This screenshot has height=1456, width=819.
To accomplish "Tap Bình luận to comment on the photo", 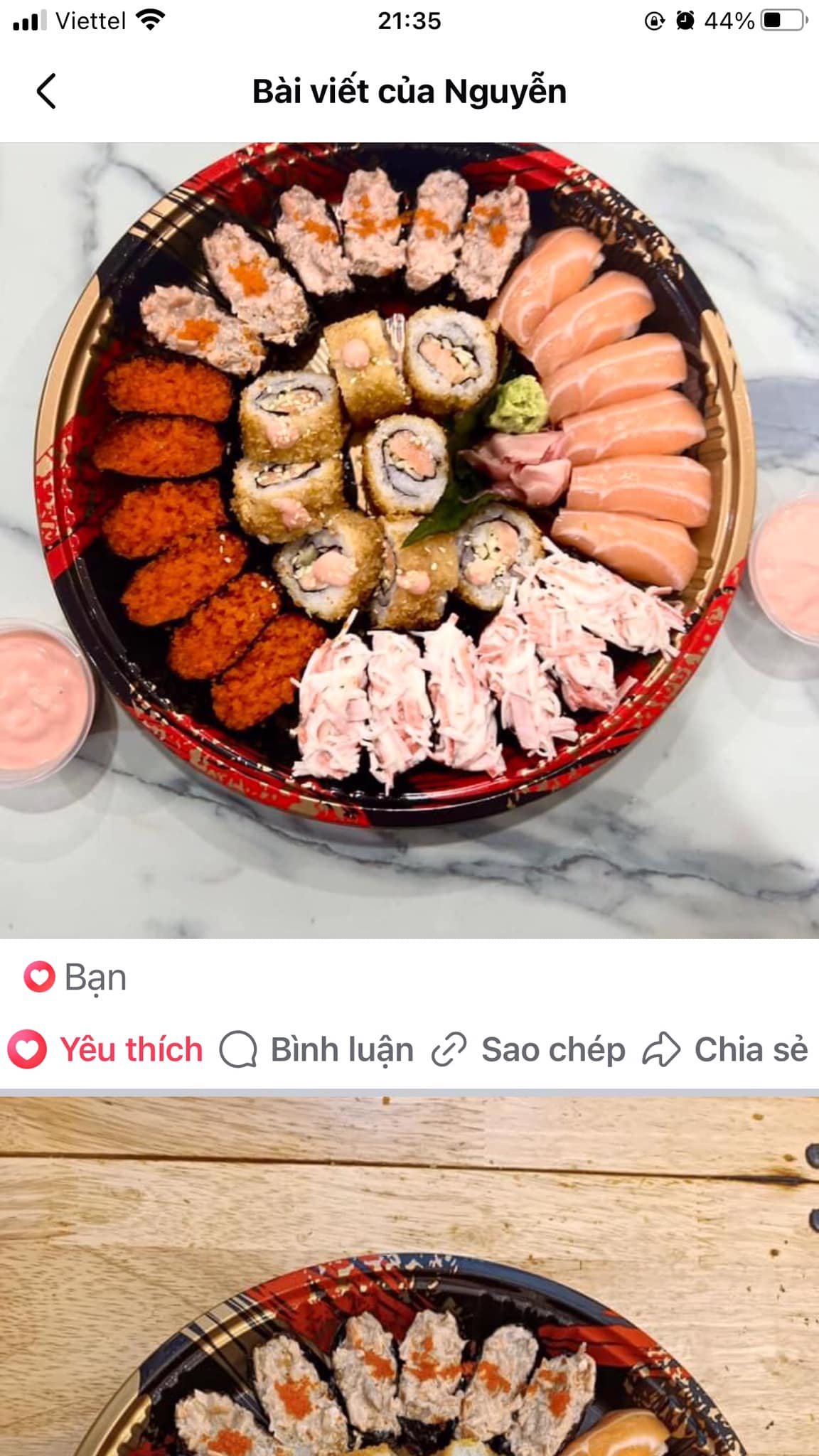I will tap(317, 1049).
